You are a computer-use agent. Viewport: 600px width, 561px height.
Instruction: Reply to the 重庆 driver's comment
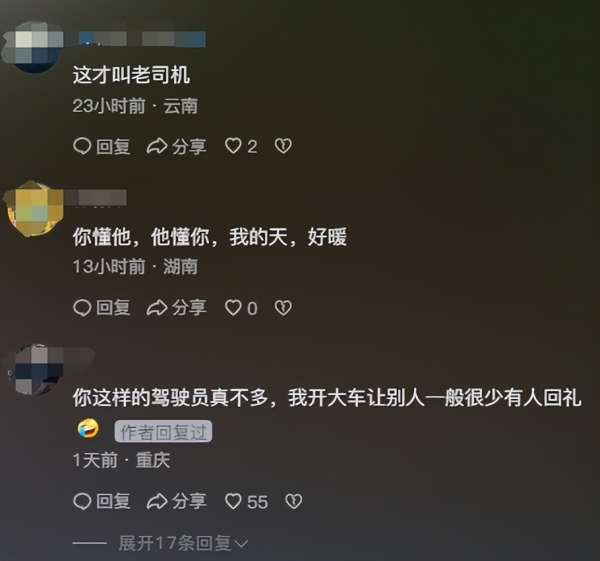tap(102, 501)
